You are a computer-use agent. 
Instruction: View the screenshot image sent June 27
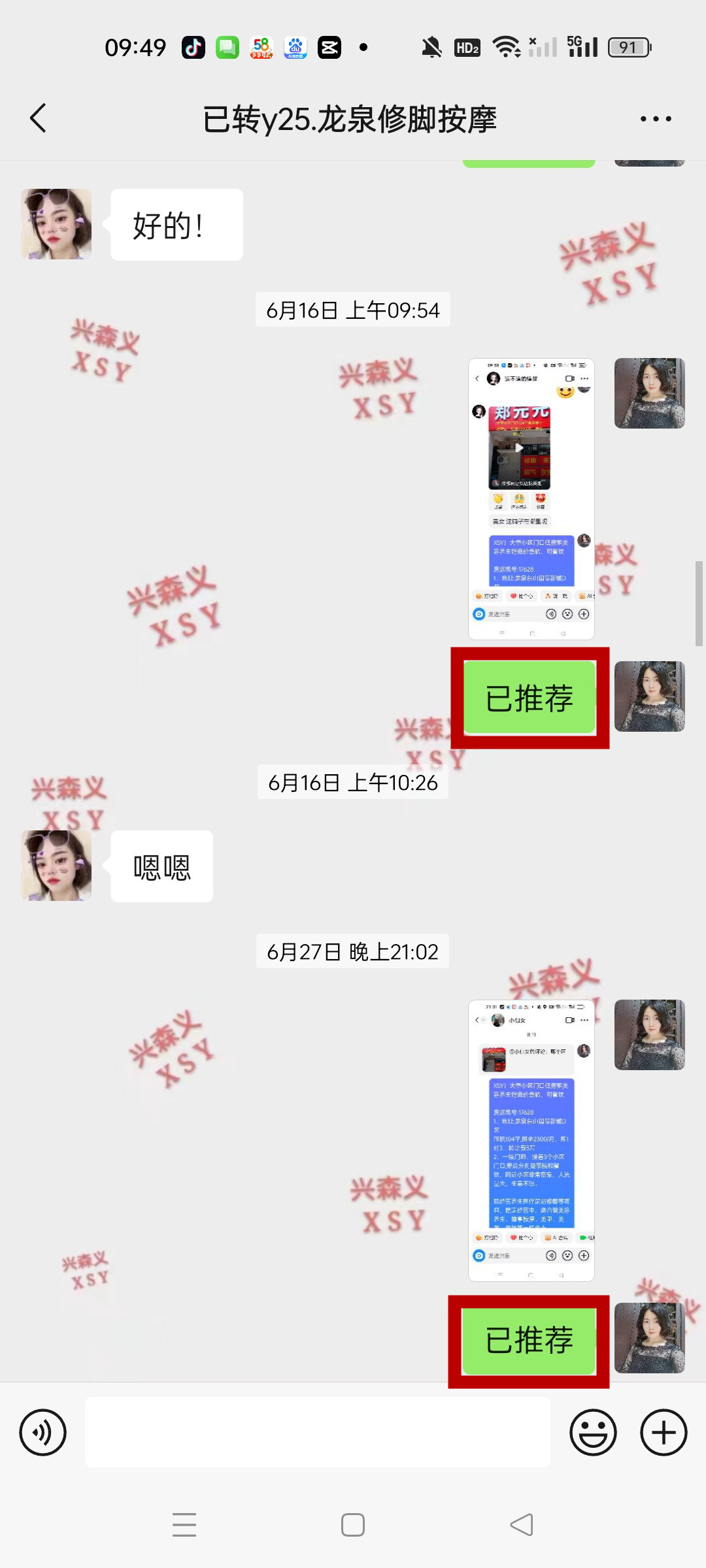click(x=531, y=1140)
